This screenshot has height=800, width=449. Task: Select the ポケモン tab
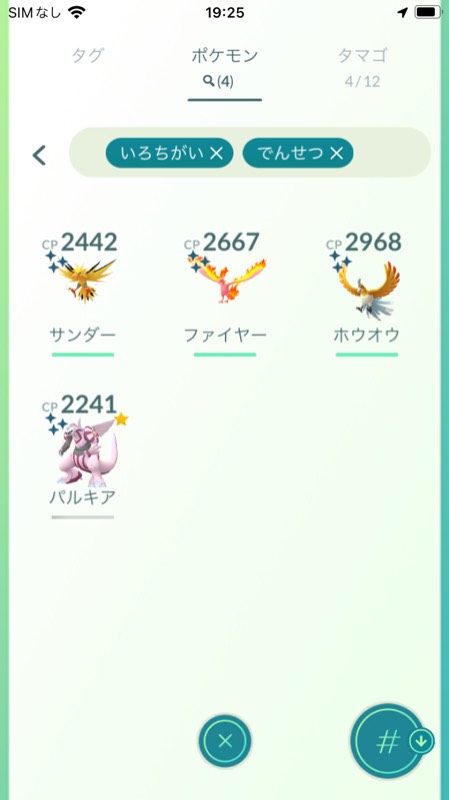coord(224,67)
